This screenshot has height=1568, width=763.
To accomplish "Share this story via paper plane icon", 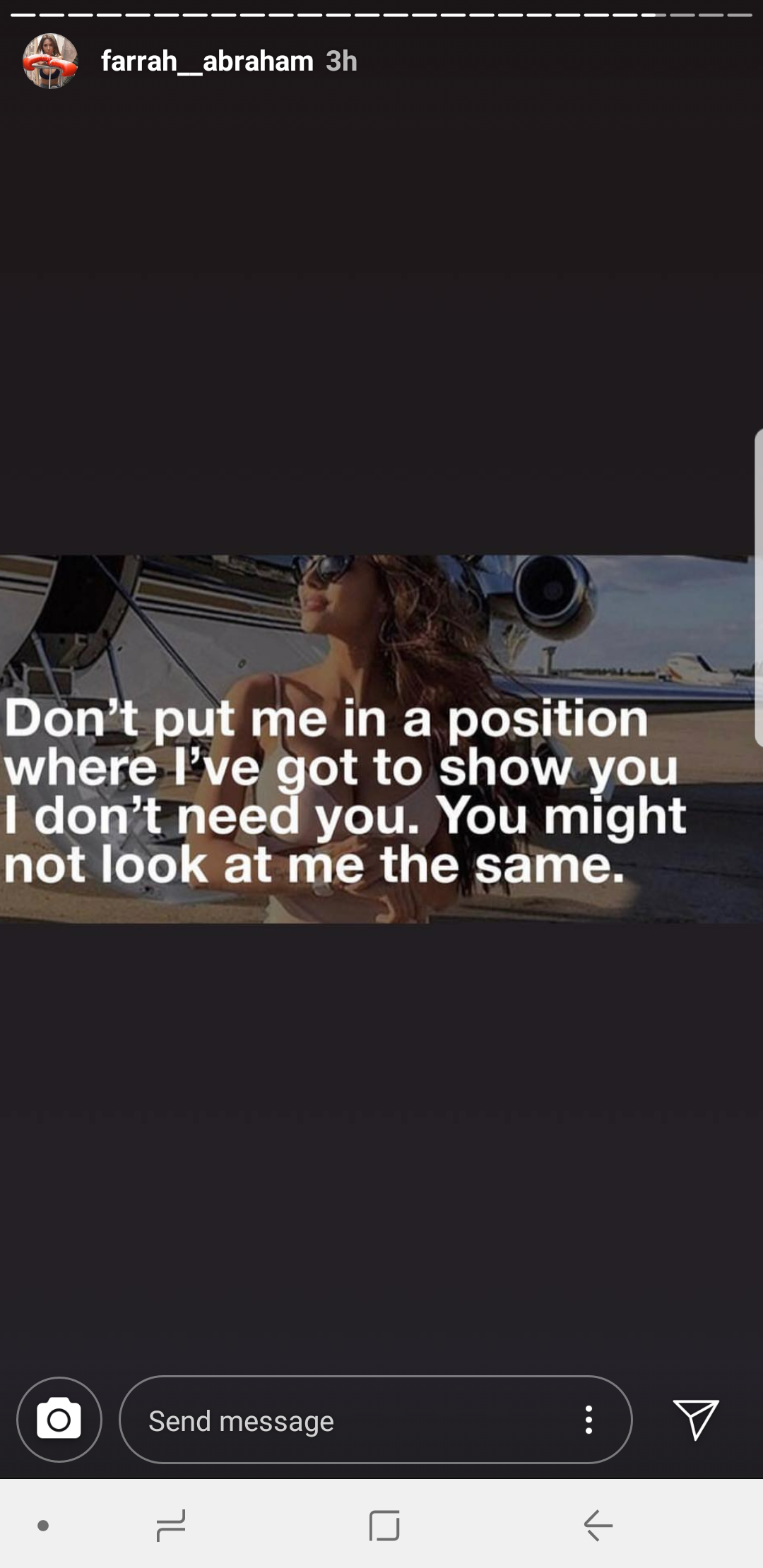I will (696, 1419).
